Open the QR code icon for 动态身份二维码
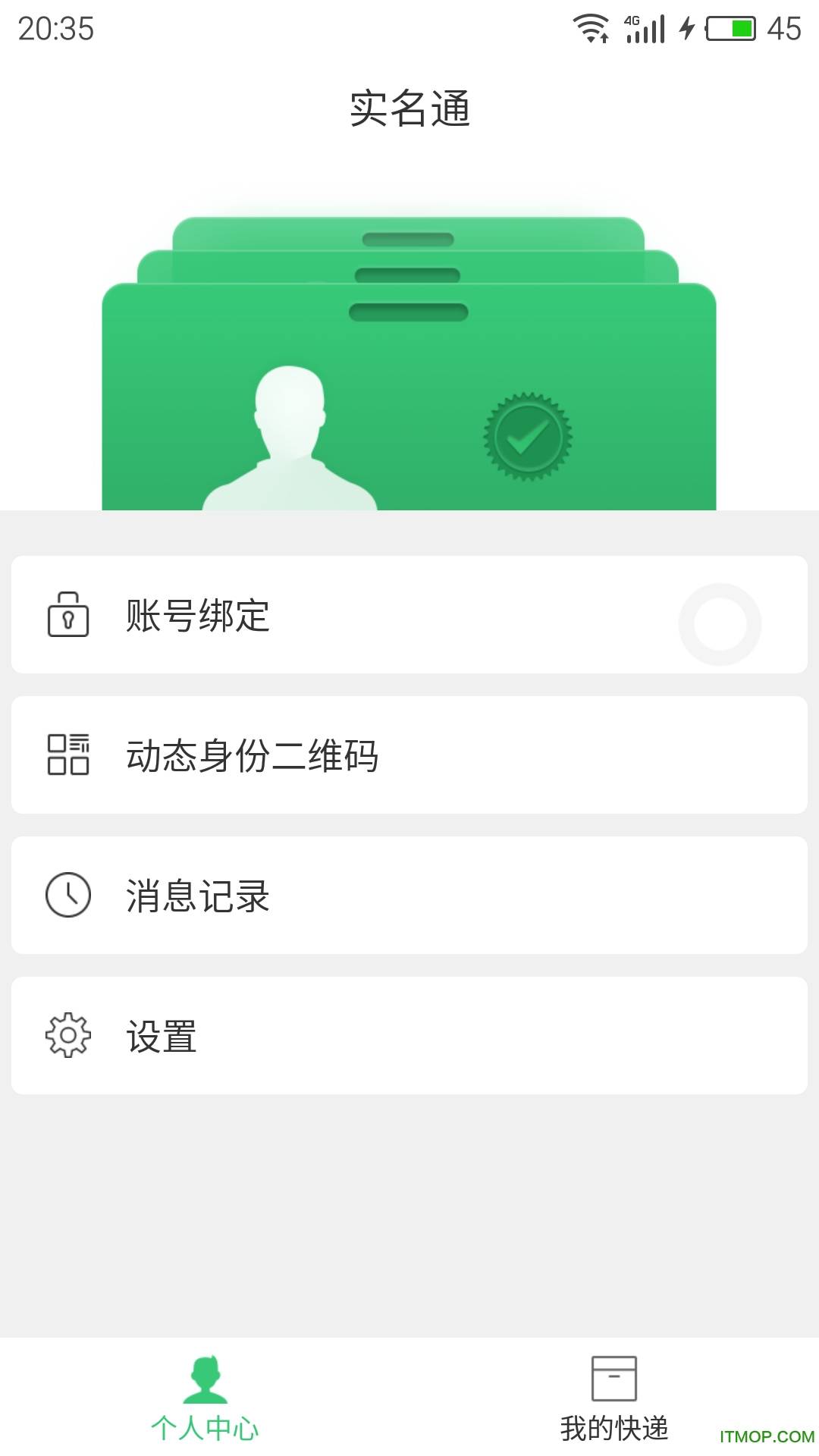This screenshot has width=819, height=1456. pos(70,755)
